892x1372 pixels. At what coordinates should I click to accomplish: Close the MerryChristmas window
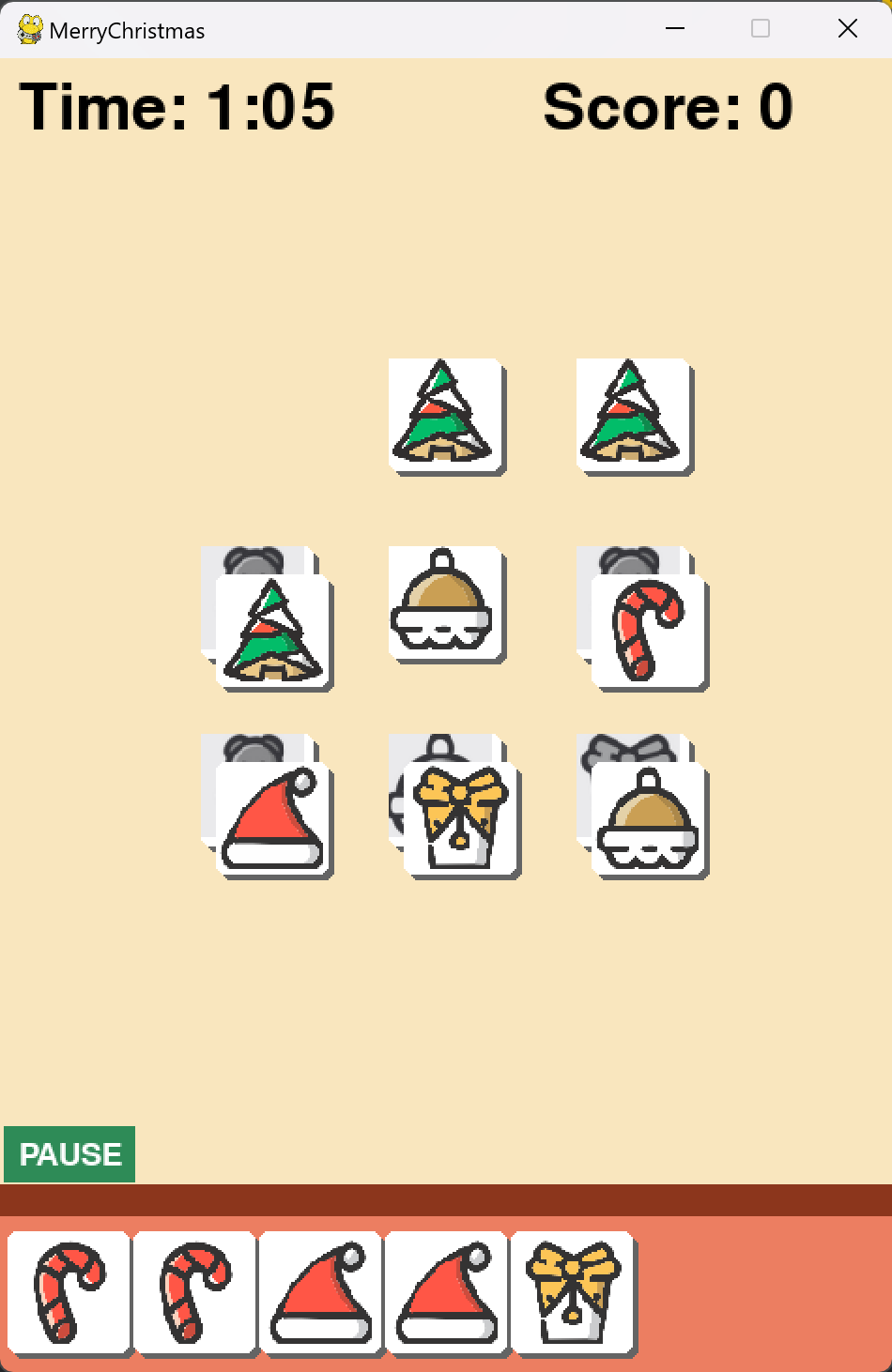847,29
